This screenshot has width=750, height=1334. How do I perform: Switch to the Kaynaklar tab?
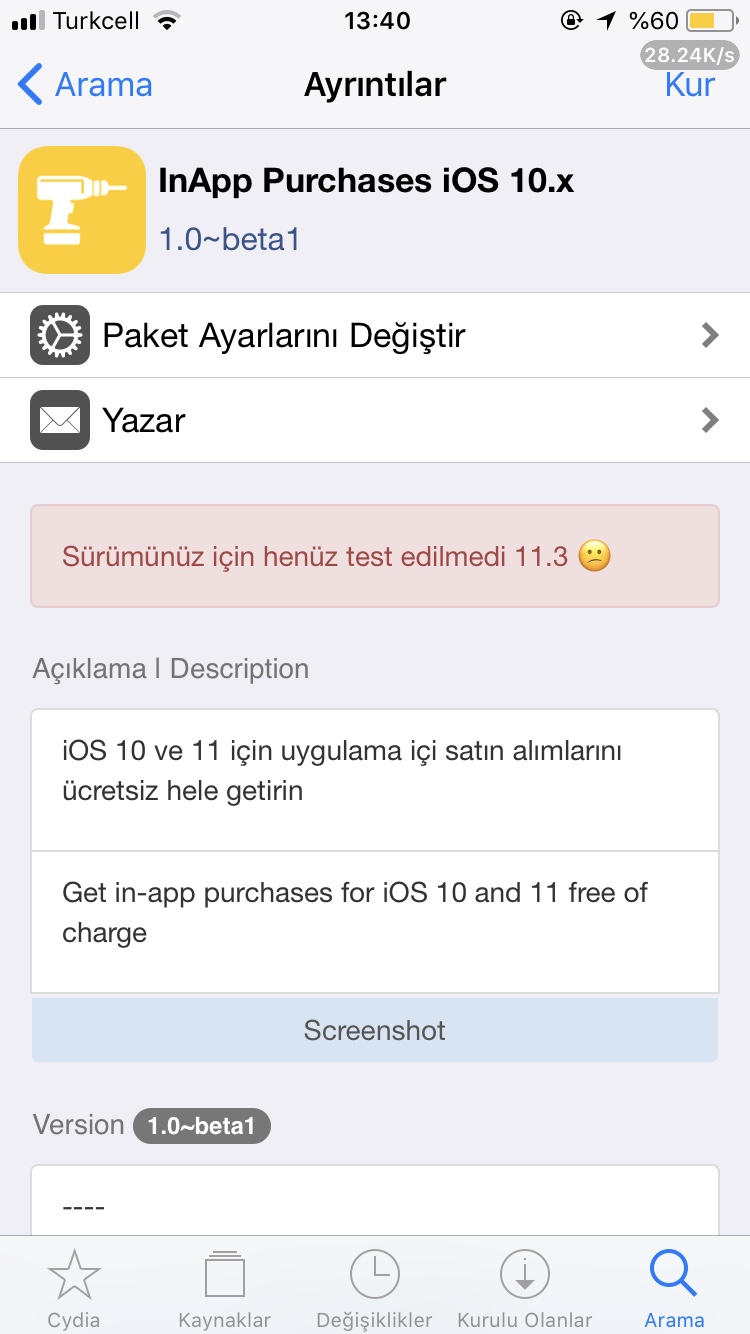tap(224, 1288)
